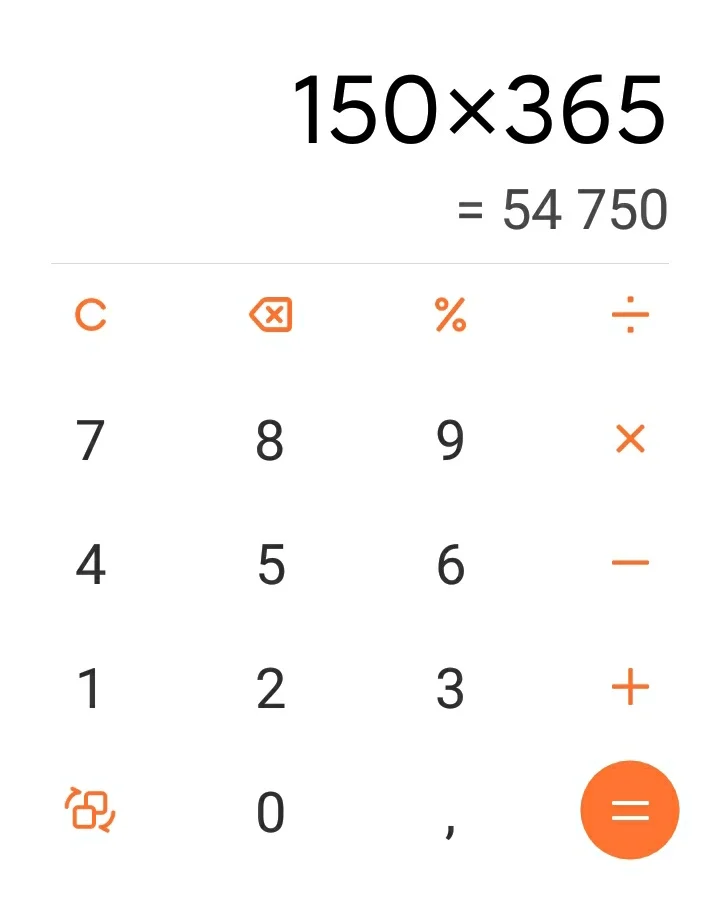
Task: Enter the digit 9
Action: (450, 440)
